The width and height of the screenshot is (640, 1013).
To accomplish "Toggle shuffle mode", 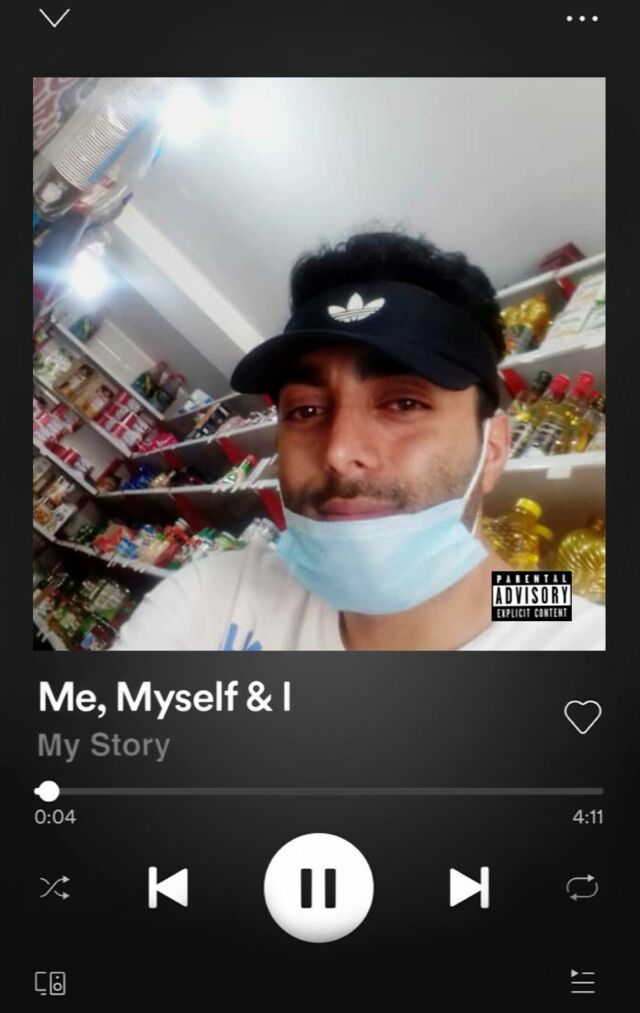I will 55,888.
